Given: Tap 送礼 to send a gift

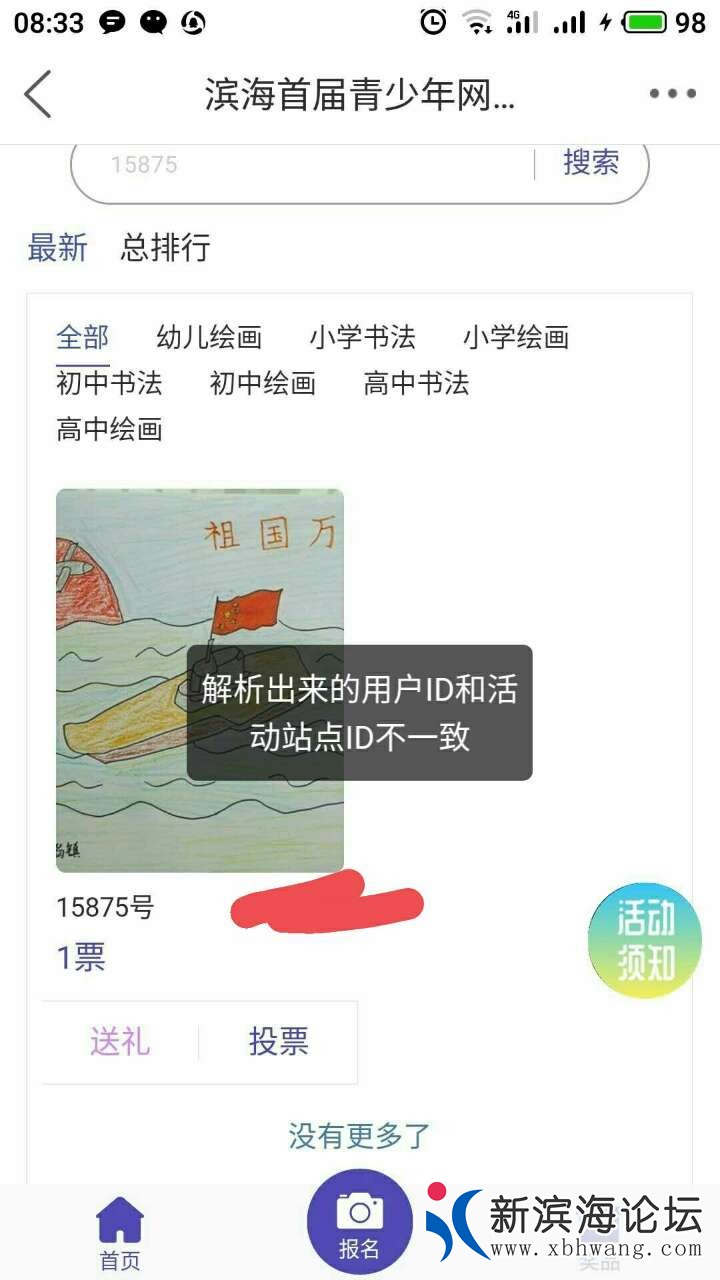Looking at the screenshot, I should (x=120, y=1042).
